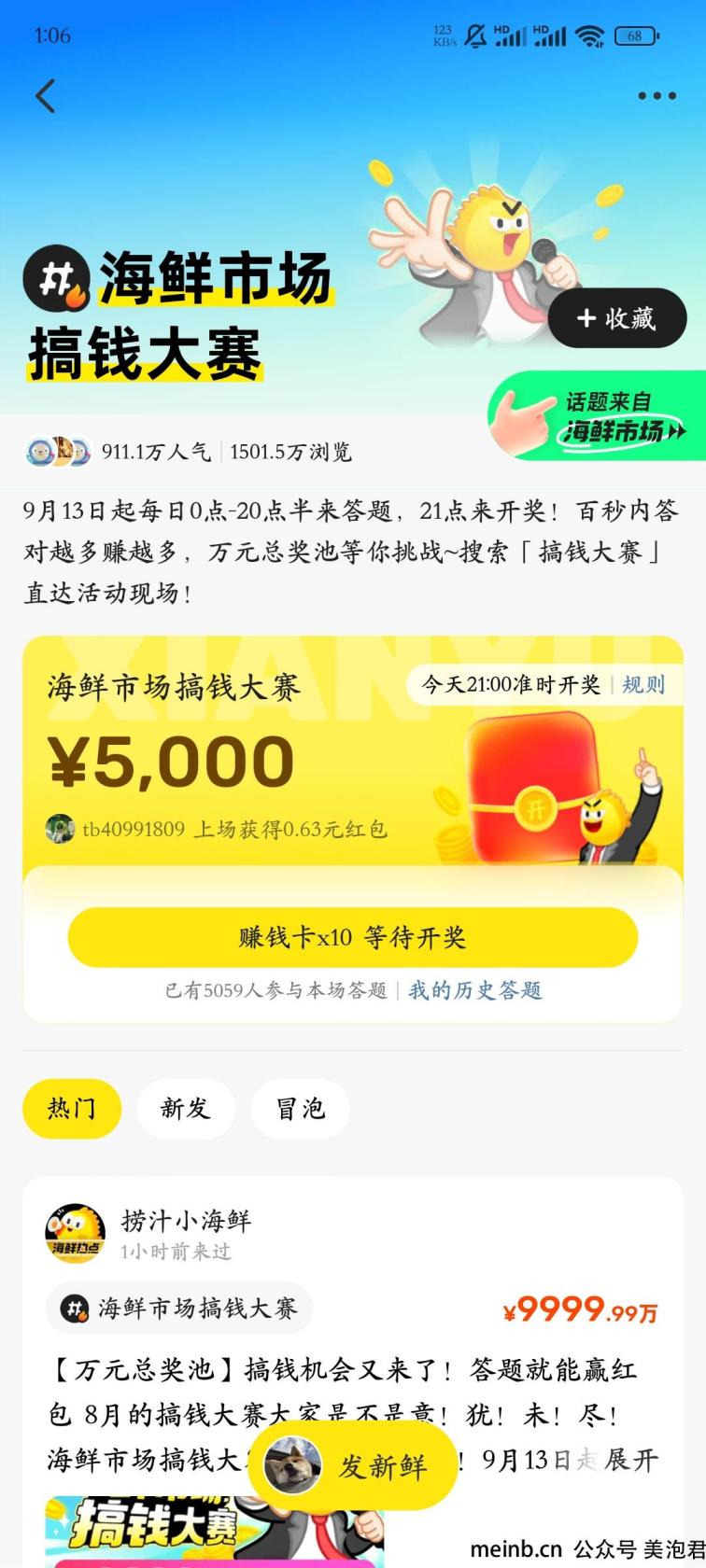The height and width of the screenshot is (1568, 706).
Task: Open the profile of 捞汁小海鲜
Action: (76, 1233)
